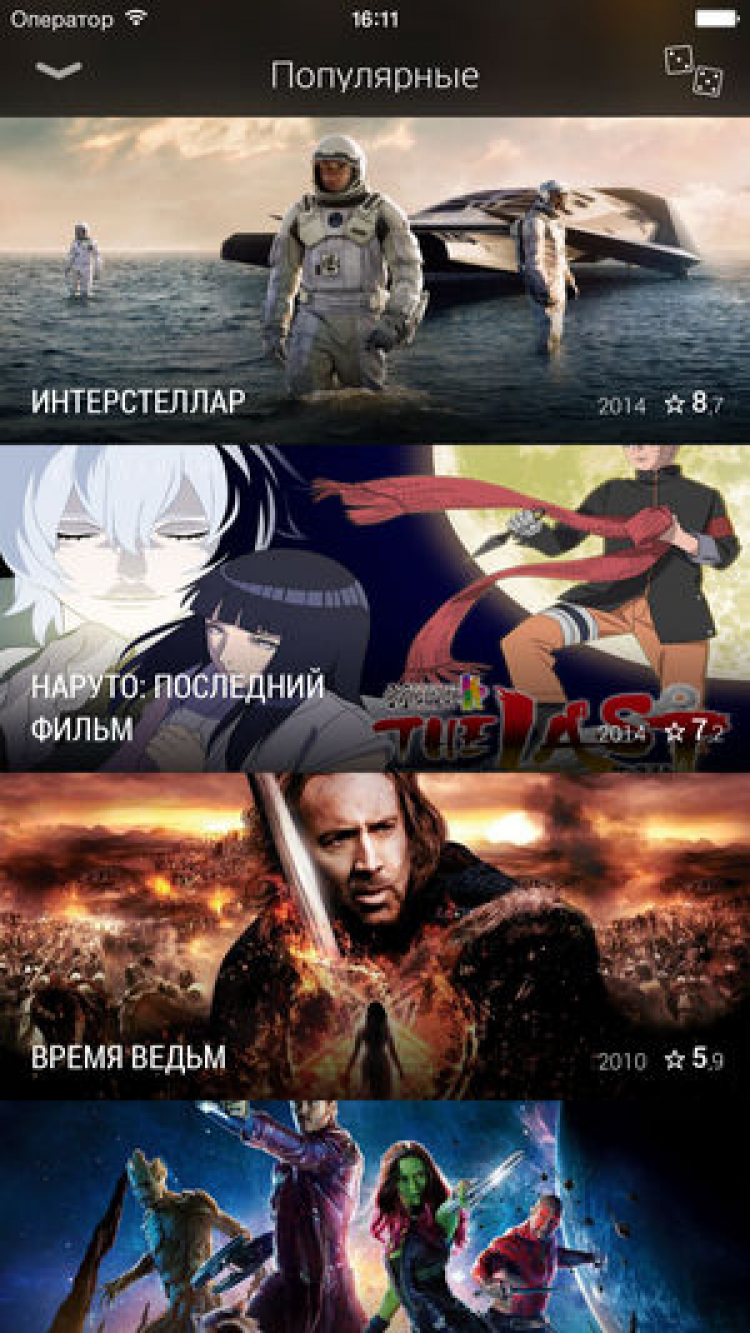This screenshot has width=750, height=1333.
Task: Open Наруто: Последний фильм card
Action: [375, 608]
